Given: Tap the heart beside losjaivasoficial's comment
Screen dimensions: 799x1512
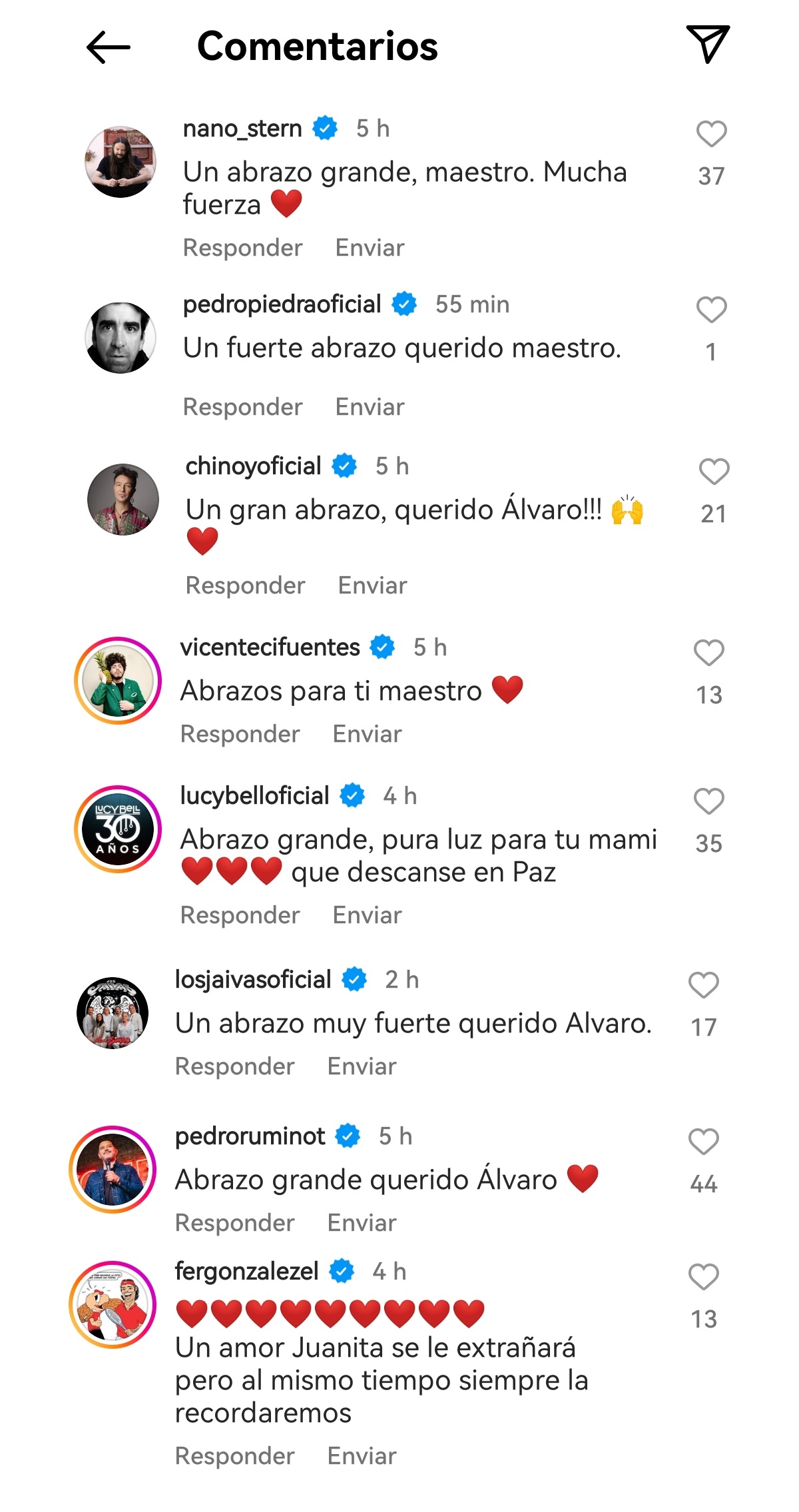Looking at the screenshot, I should point(704,986).
